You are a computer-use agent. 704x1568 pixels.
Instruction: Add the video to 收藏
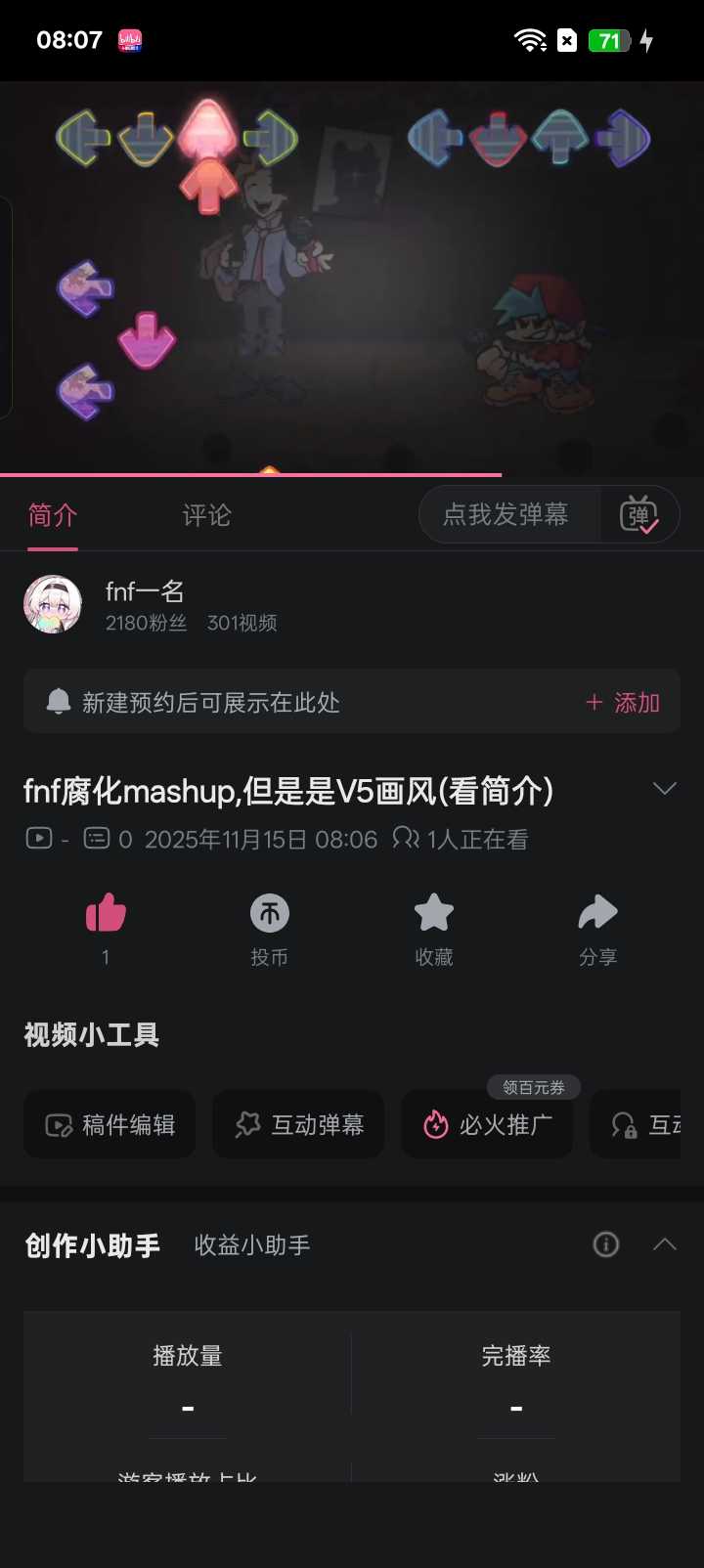[434, 914]
